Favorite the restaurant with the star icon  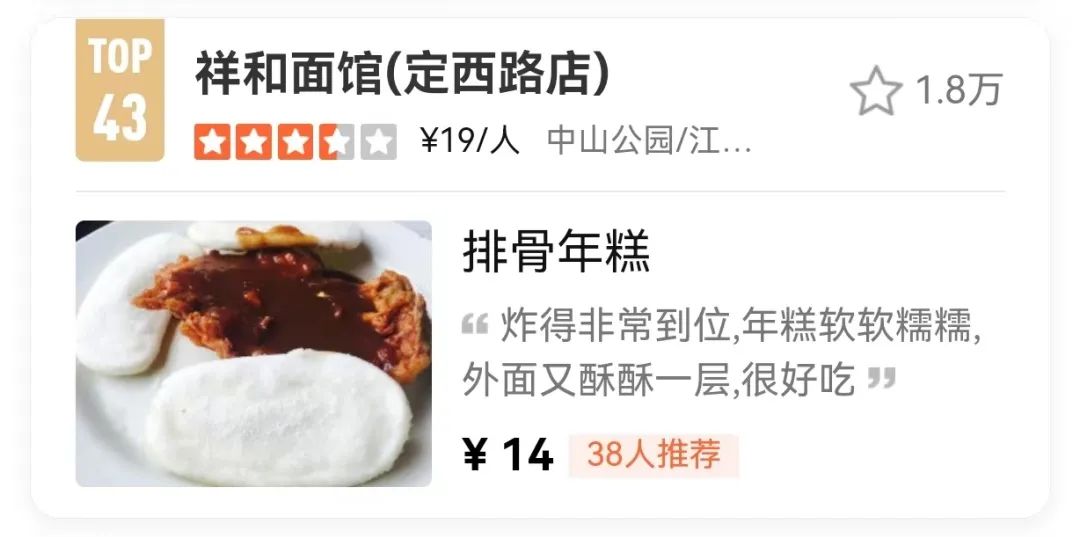click(x=875, y=92)
